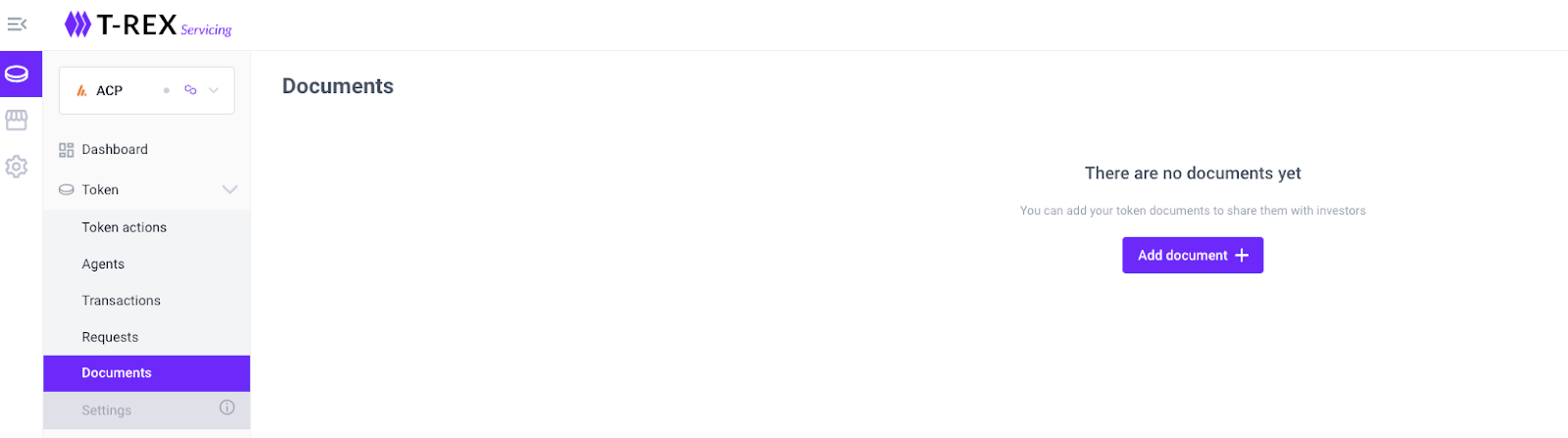Open Token actions
This screenshot has width=1568, height=438.
pyautogui.click(x=124, y=227)
